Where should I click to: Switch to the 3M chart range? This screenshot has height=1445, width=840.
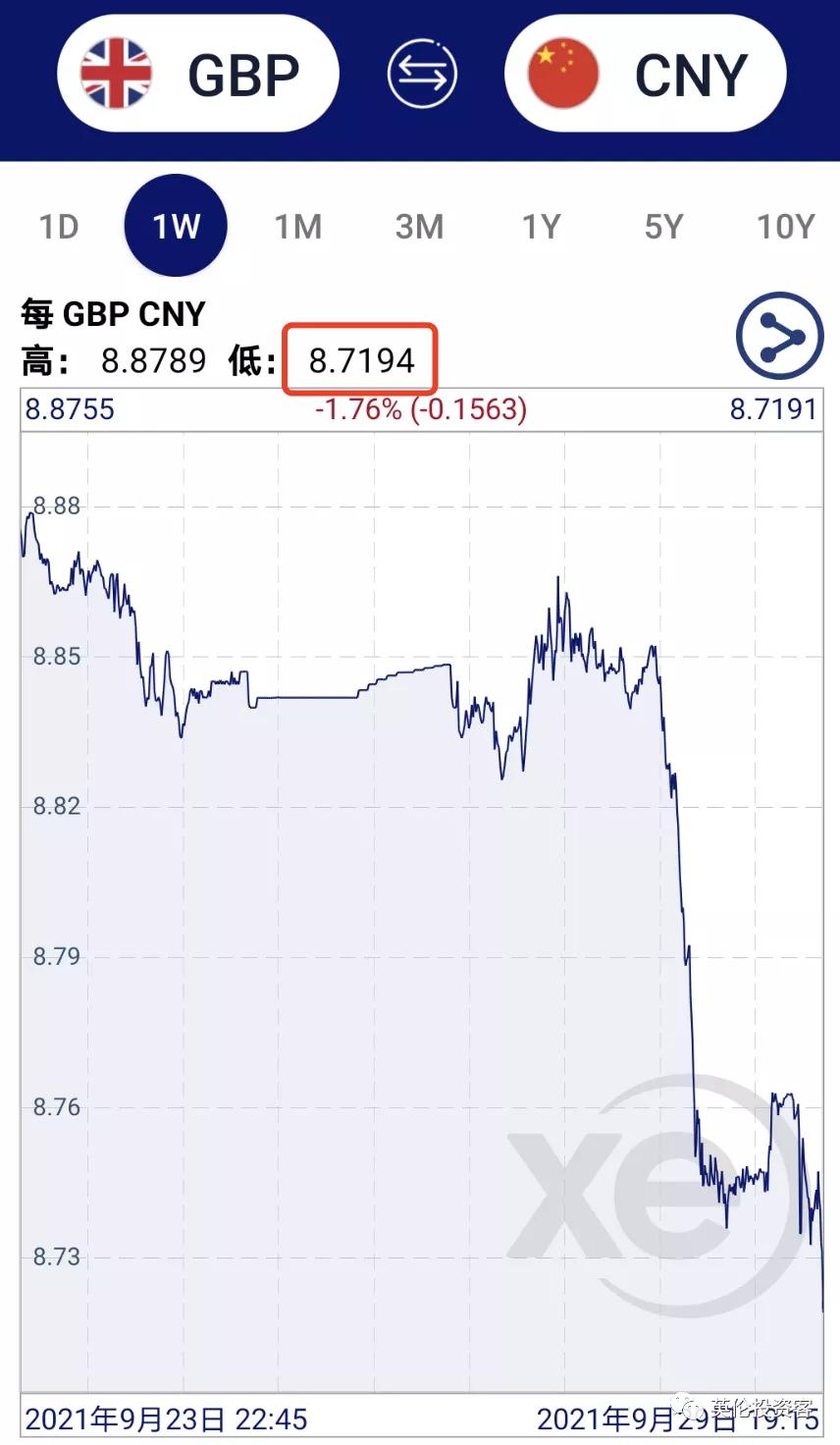[x=419, y=227]
